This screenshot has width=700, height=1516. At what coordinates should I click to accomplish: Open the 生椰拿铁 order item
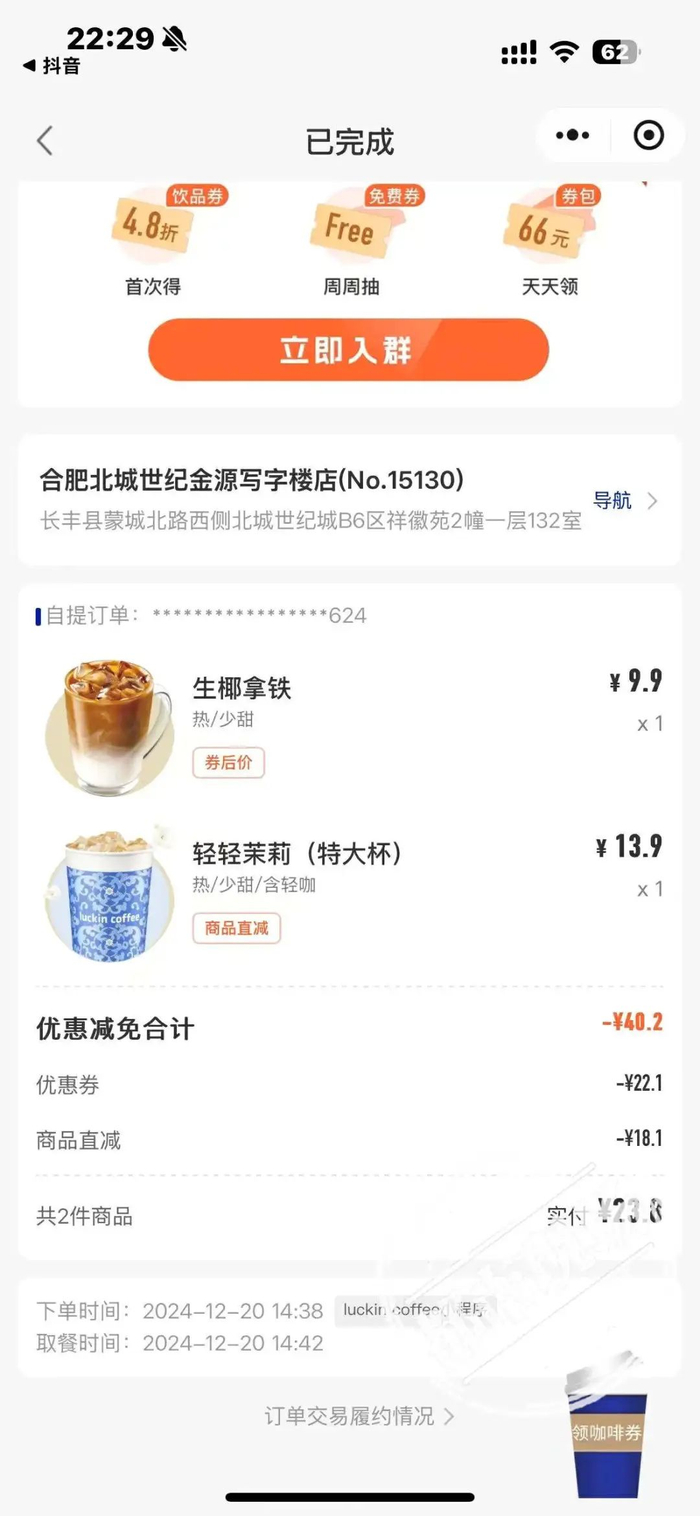click(242, 688)
